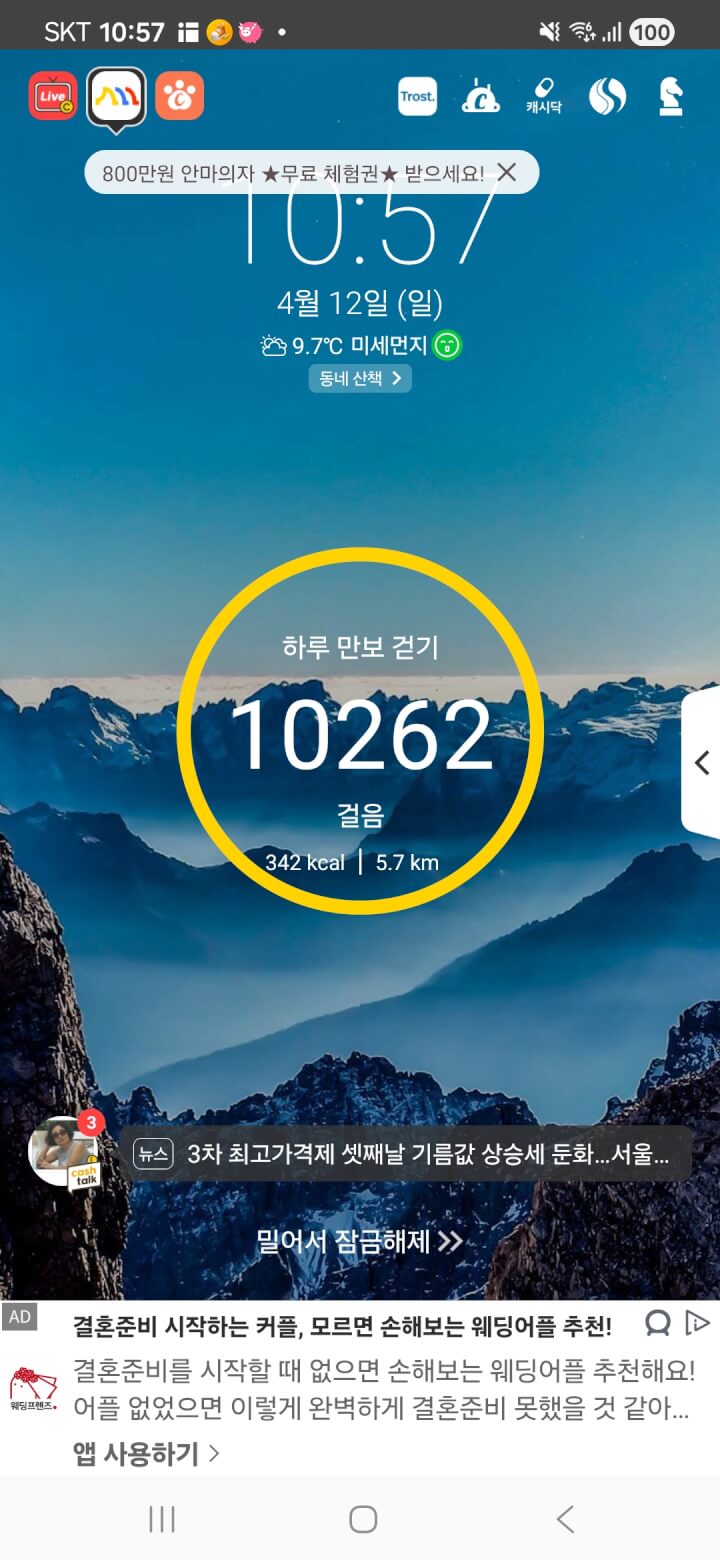Tap the chess knight icon
The width and height of the screenshot is (720, 1560).
pyautogui.click(x=669, y=97)
